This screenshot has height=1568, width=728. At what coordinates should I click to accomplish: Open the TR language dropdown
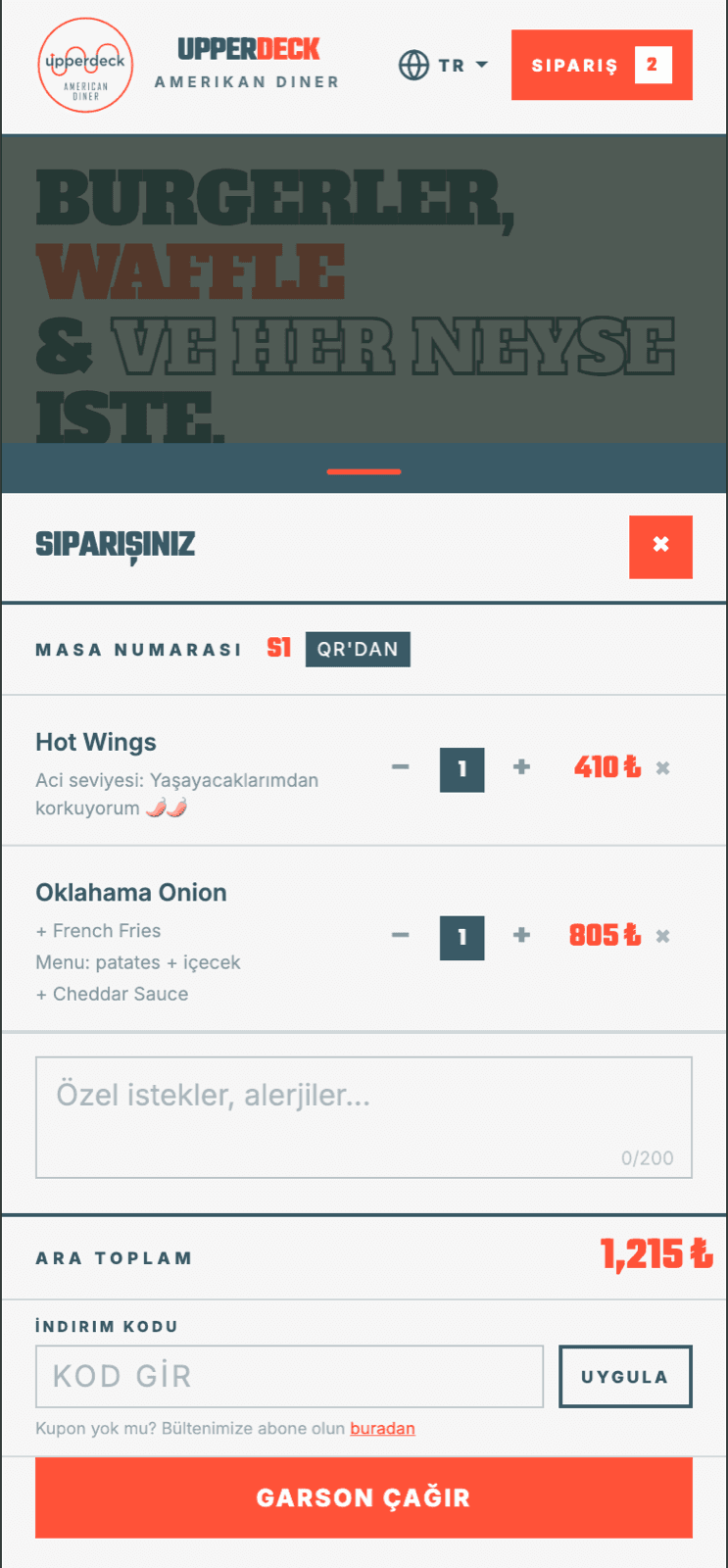(443, 66)
